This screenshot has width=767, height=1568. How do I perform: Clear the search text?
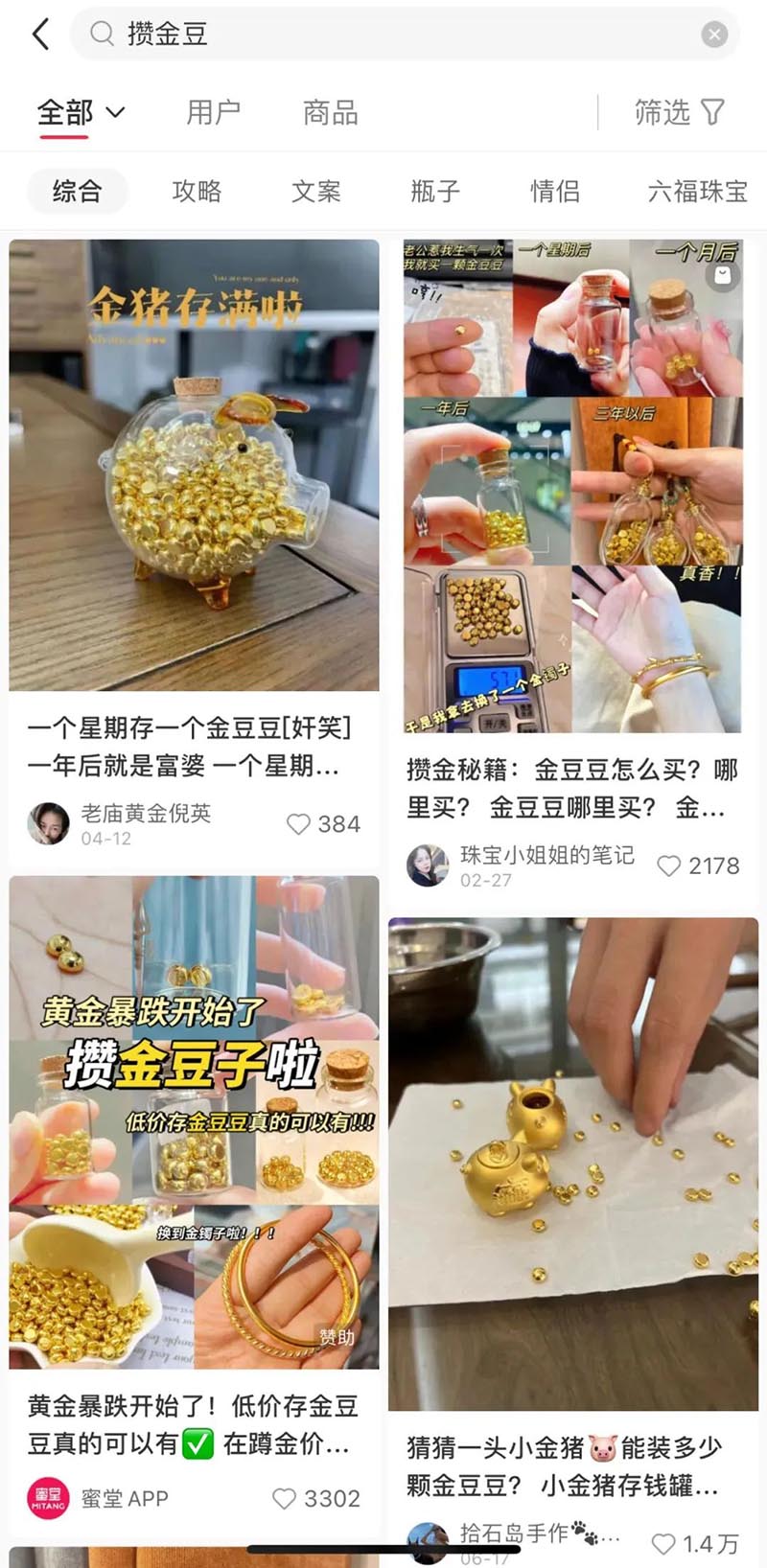click(714, 35)
